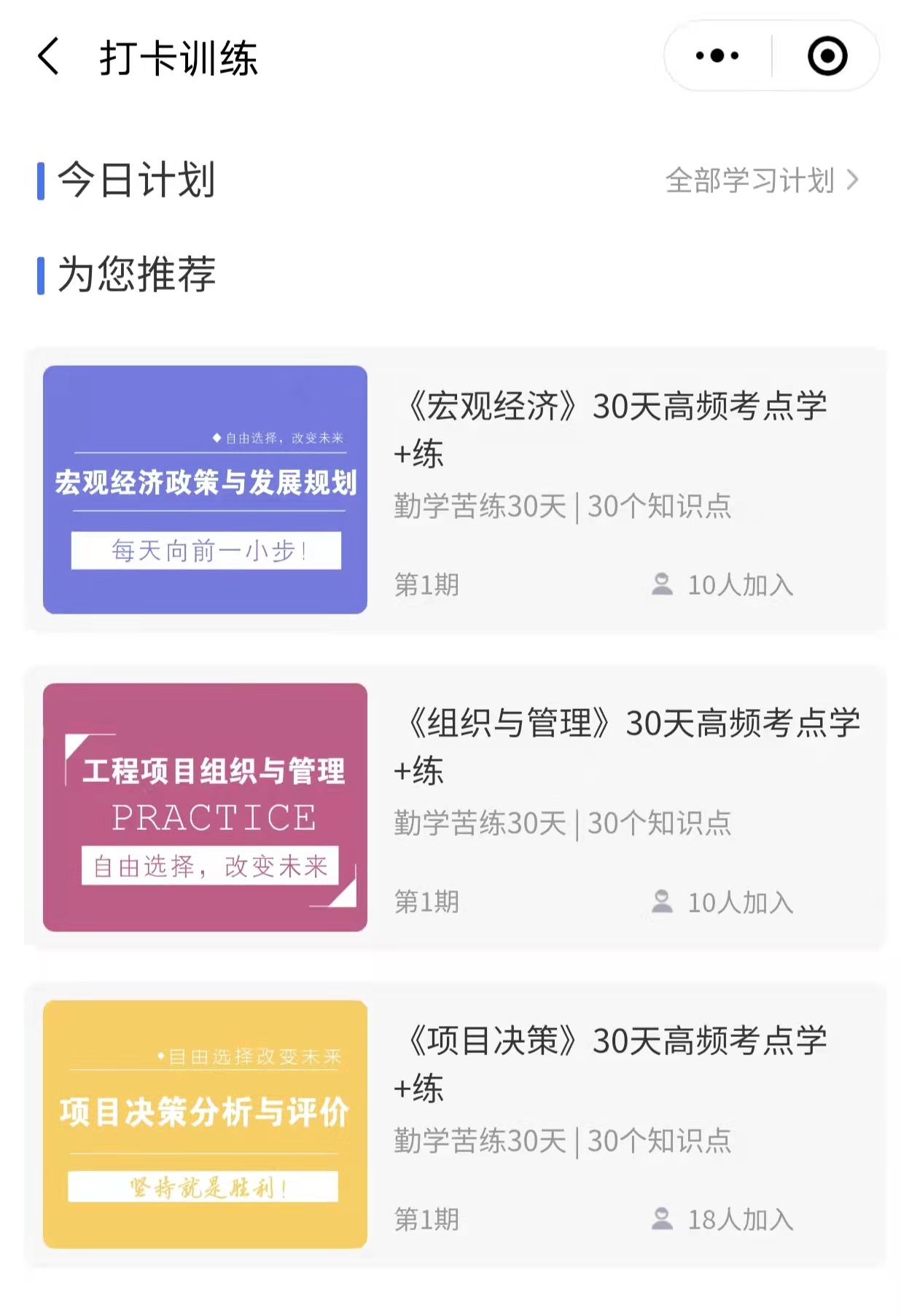Open the mini-program more options menu
Screen dimensions: 901x1316
pos(716,54)
